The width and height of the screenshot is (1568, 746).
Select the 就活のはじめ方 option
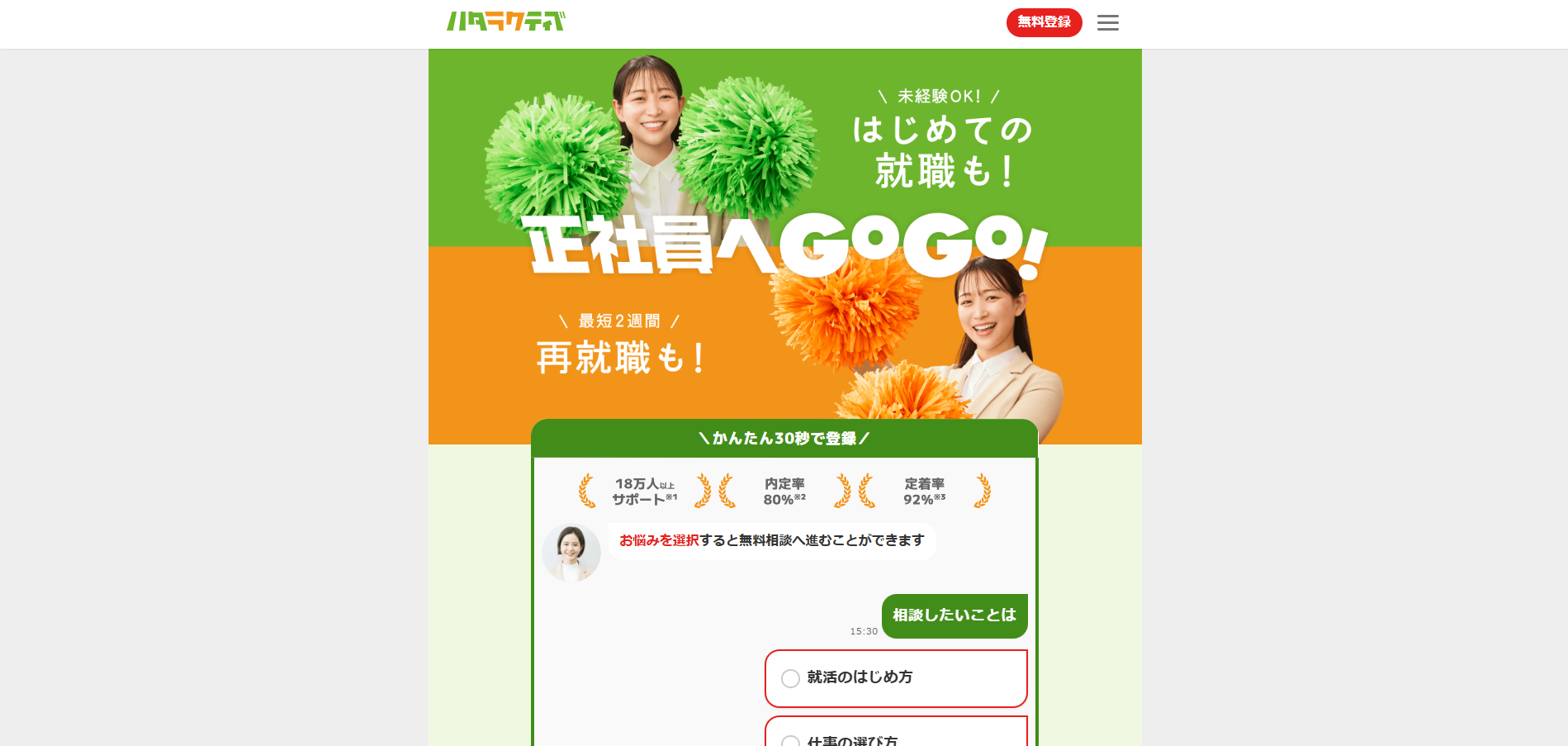click(895, 677)
